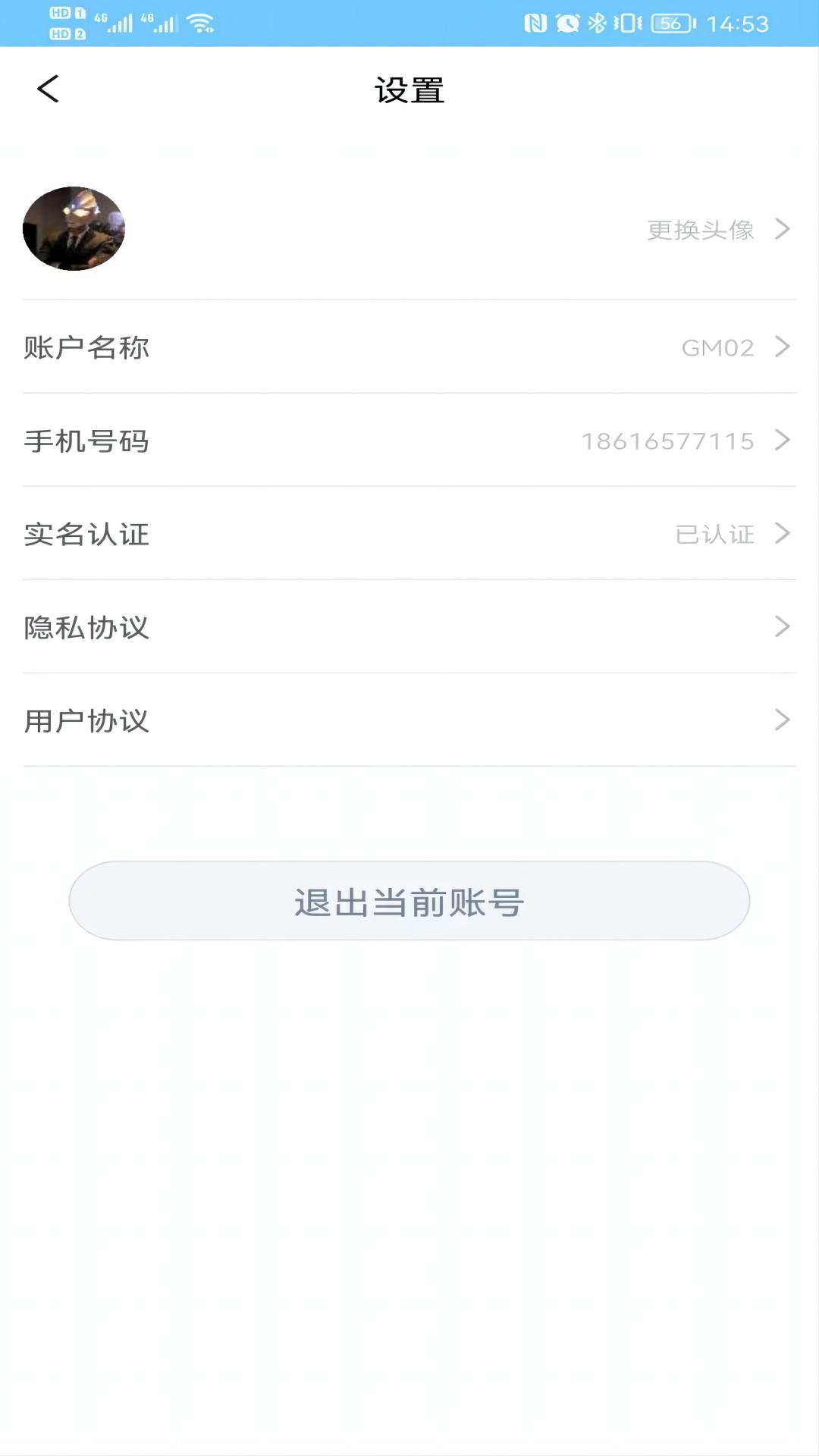The width and height of the screenshot is (819, 1456).
Task: Tap 退出当前账号 to log out
Action: point(409,901)
